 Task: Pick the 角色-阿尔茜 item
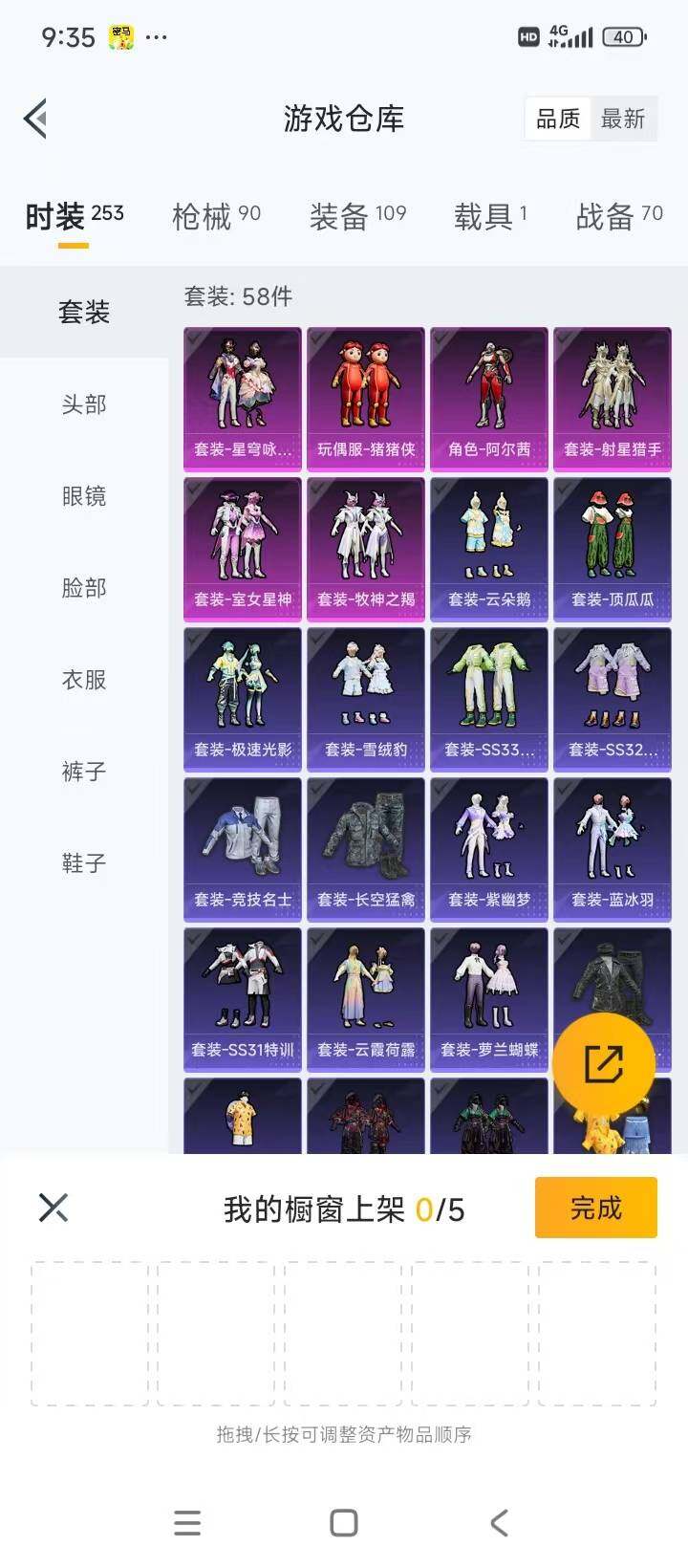(x=489, y=400)
